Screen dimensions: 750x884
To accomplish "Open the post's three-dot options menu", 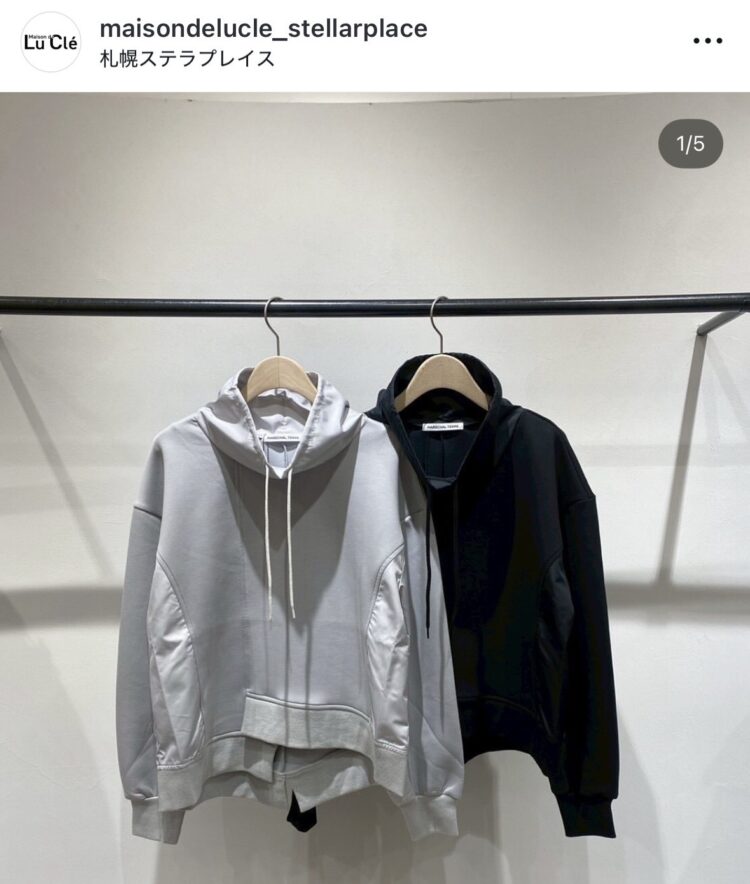I will [x=707, y=41].
